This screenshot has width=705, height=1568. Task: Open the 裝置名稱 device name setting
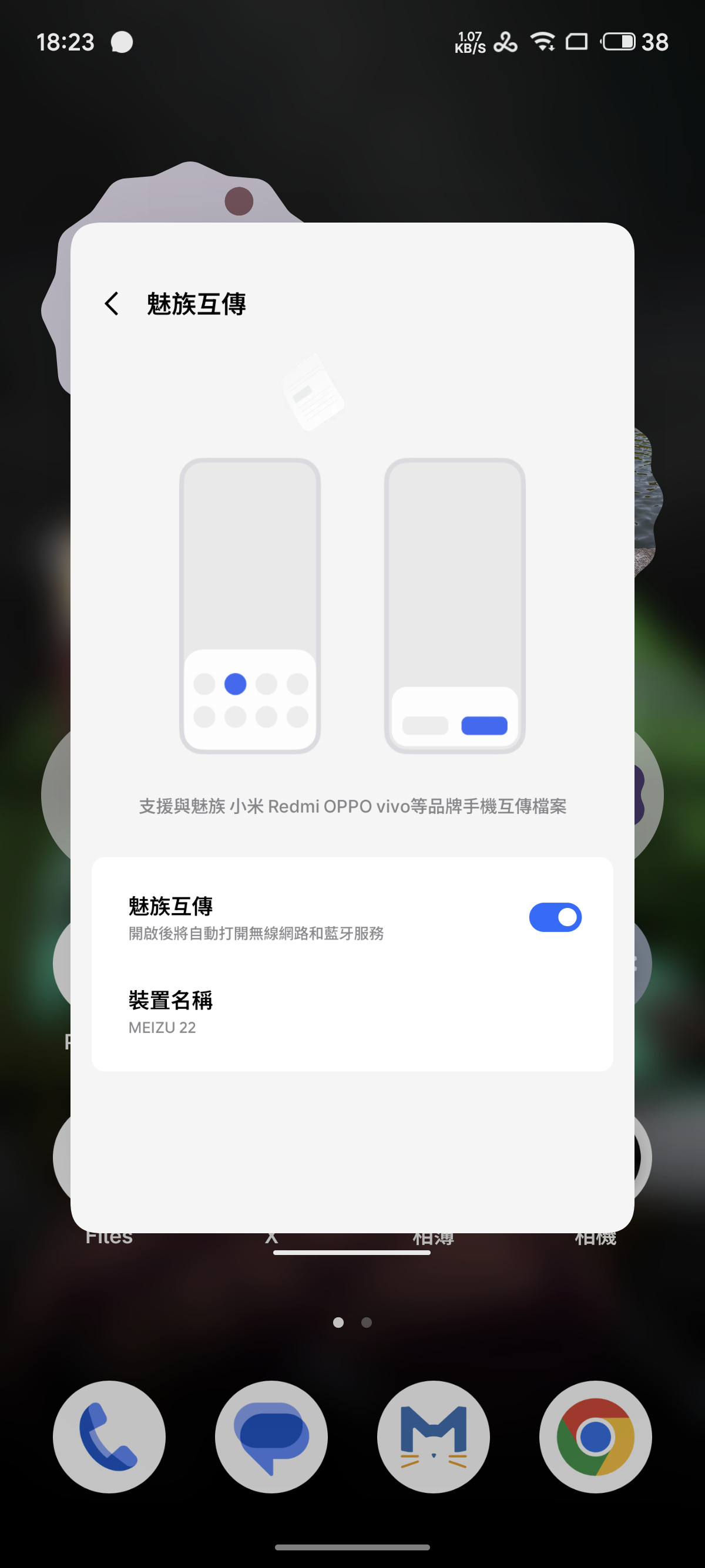tap(170, 1000)
